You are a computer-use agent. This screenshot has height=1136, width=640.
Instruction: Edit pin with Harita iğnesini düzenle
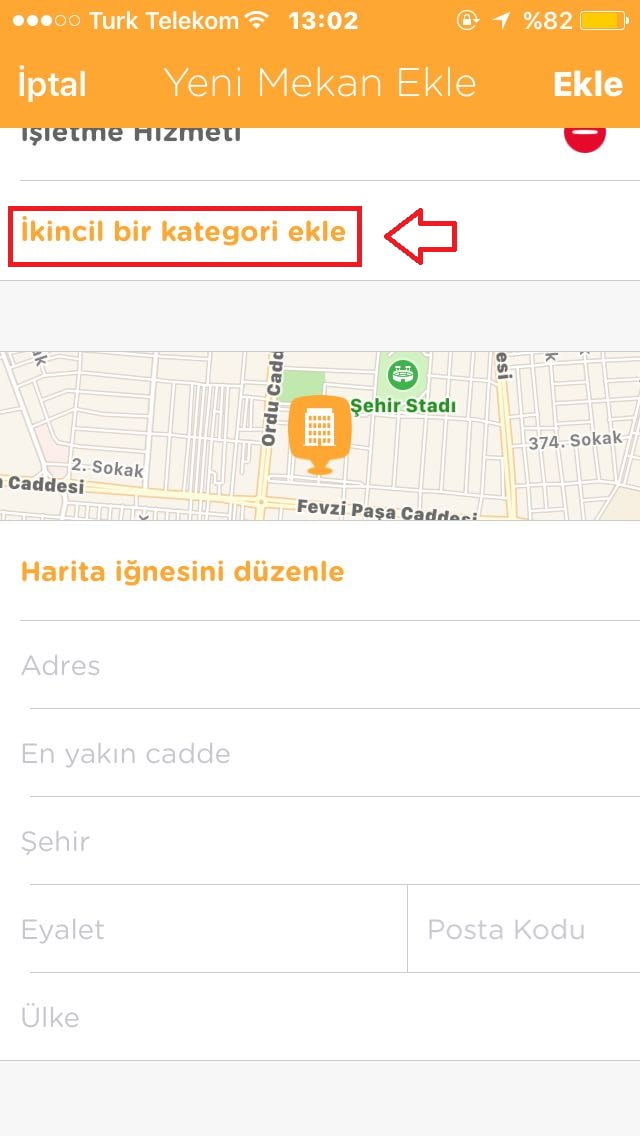click(x=183, y=572)
